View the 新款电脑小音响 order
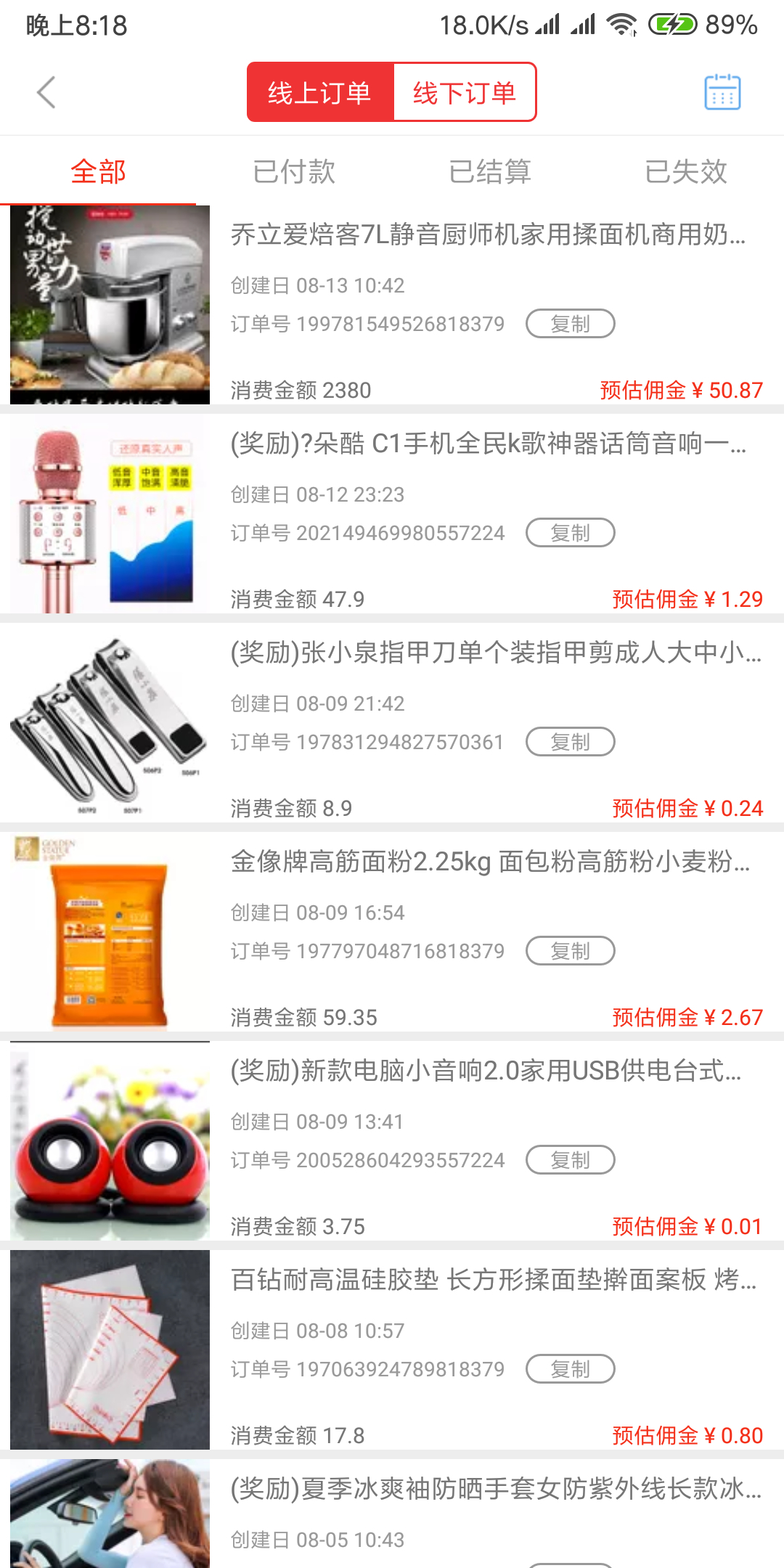Image resolution: width=784 pixels, height=1568 pixels. click(486, 1071)
